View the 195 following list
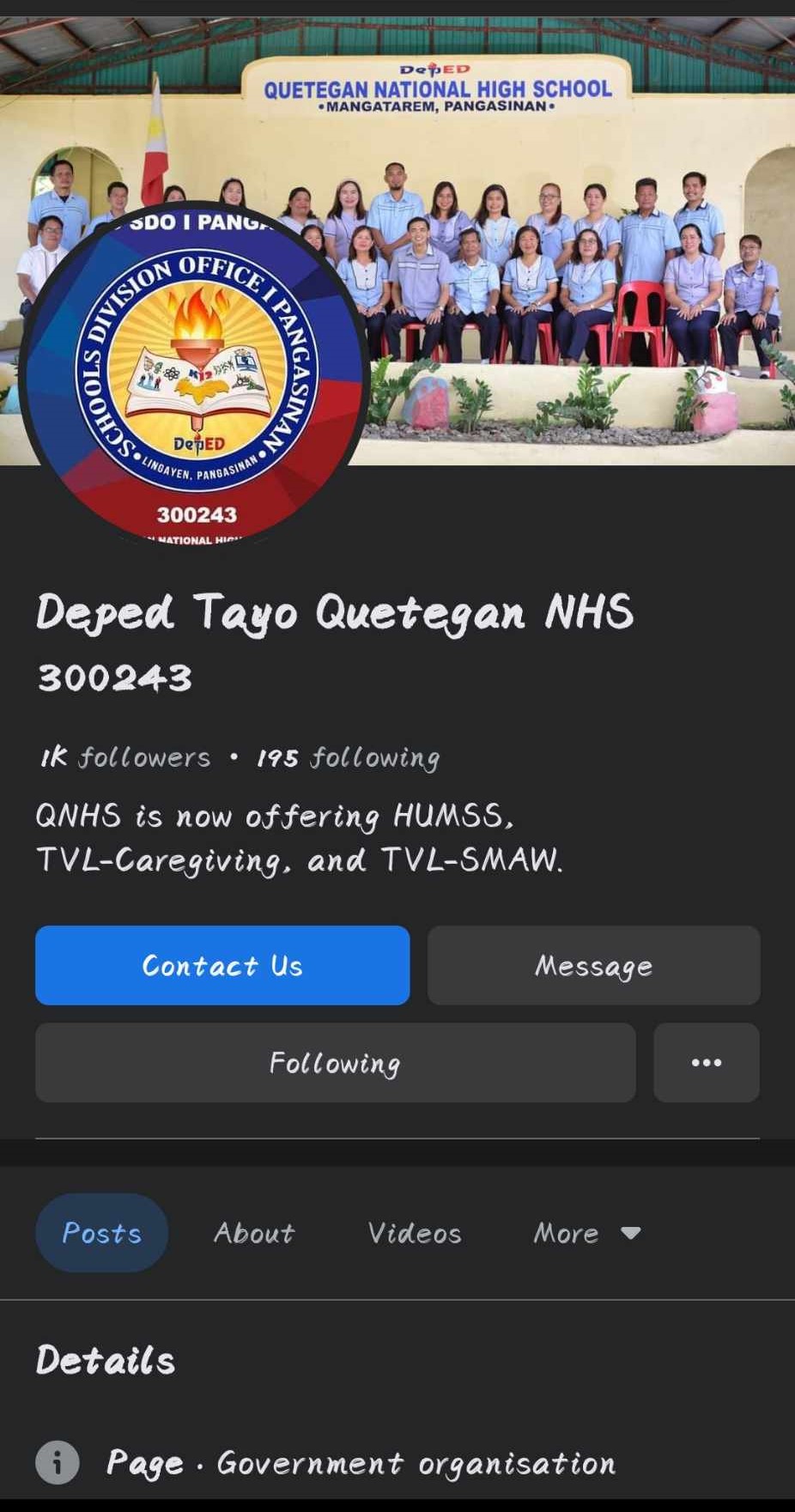 pos(349,756)
